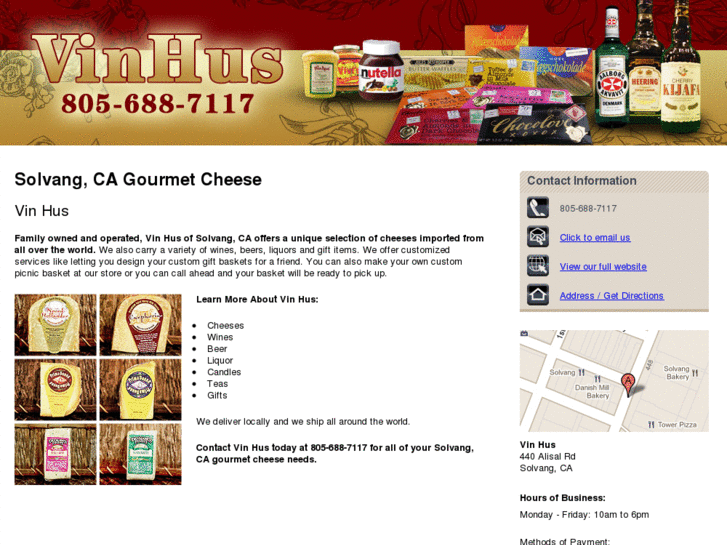Tap the map showing Vin Hus location
Viewport: 727px width, 545px height.
(x=613, y=381)
